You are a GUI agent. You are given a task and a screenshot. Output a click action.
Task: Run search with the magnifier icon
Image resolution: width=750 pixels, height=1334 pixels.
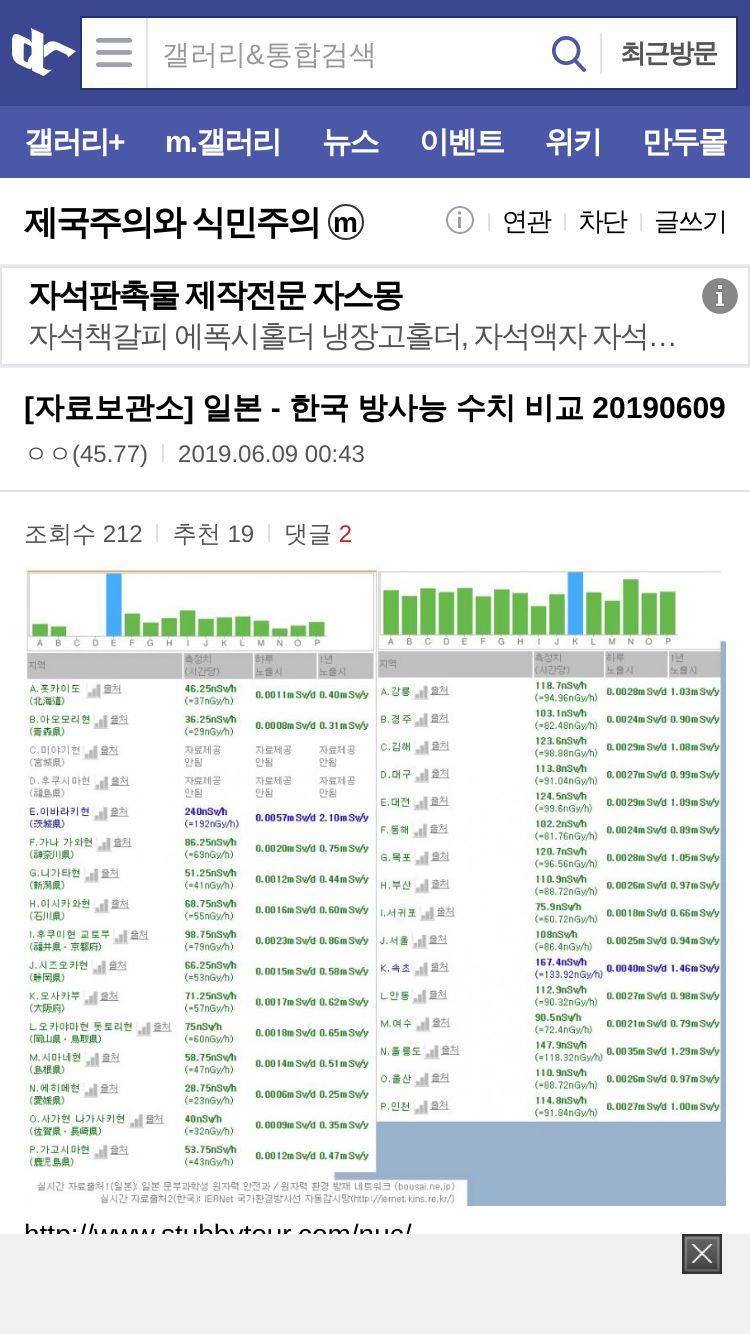(568, 53)
